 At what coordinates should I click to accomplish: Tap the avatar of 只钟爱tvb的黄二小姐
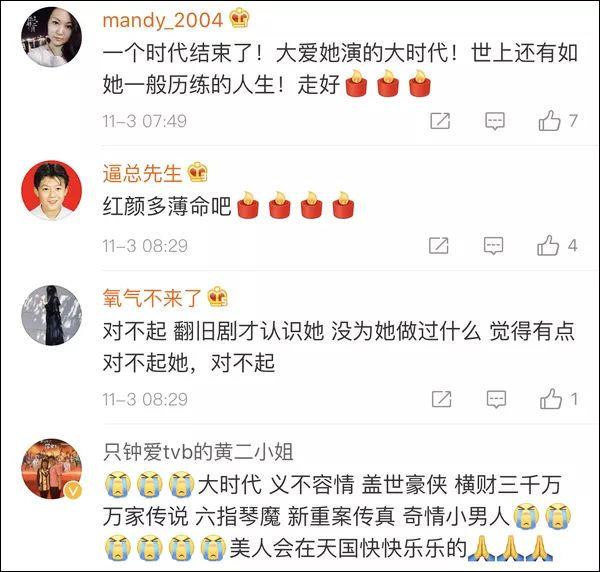(51, 469)
